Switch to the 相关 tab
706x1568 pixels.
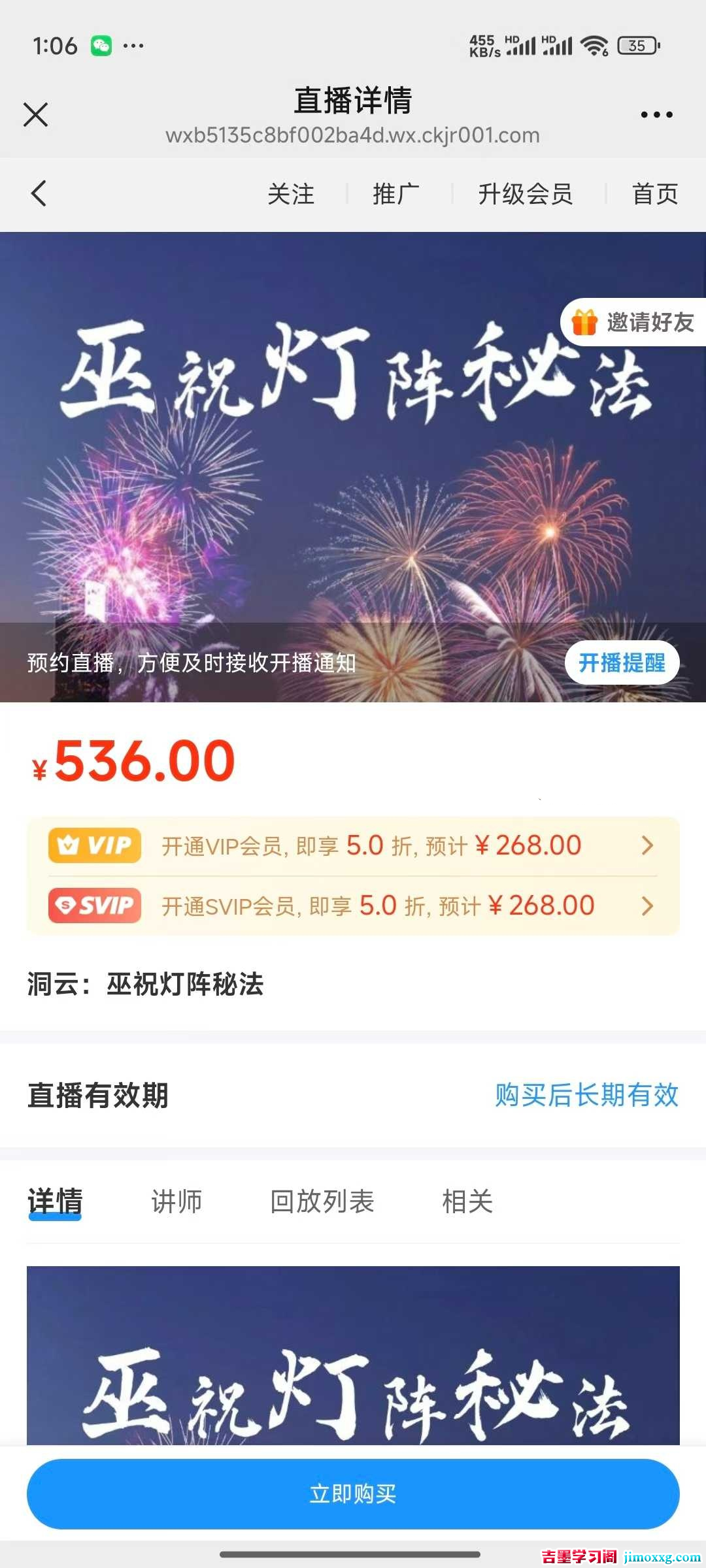(x=467, y=1201)
